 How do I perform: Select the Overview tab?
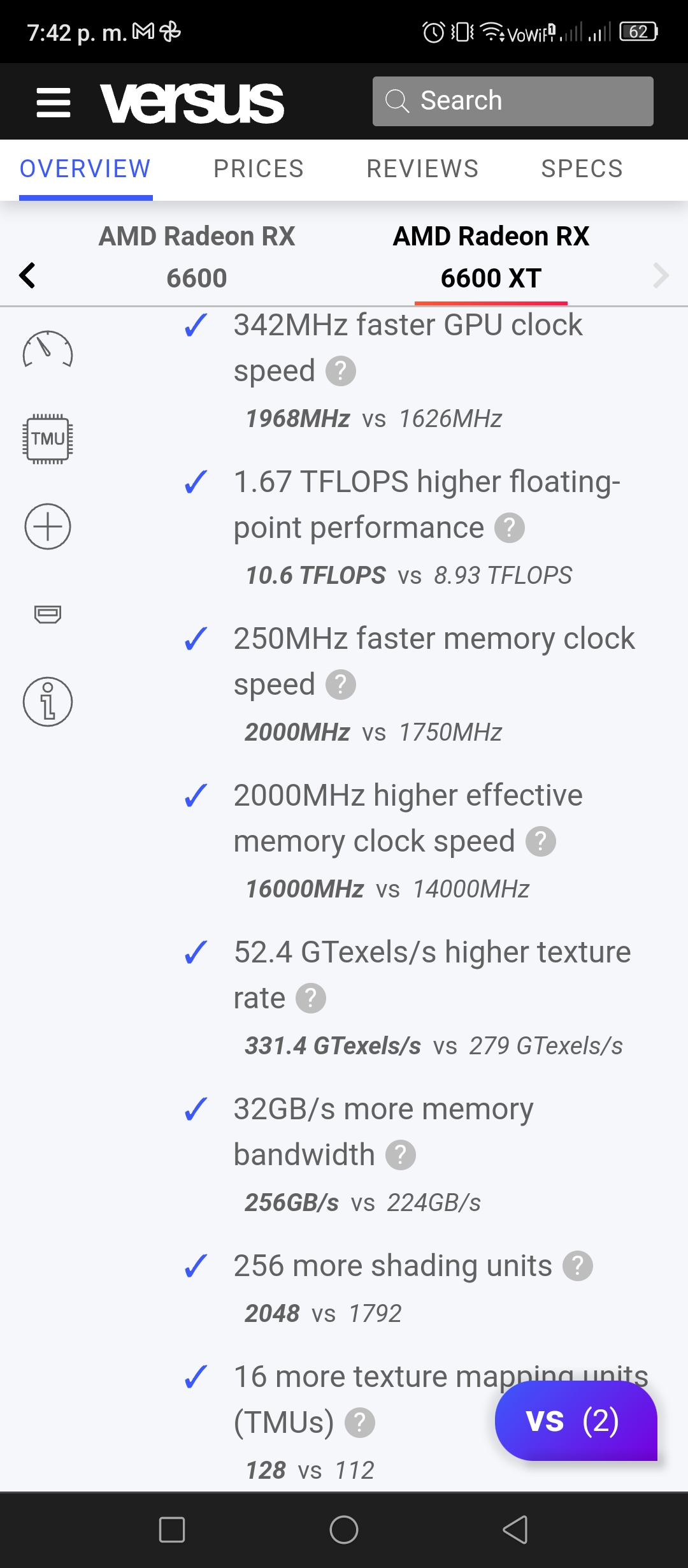click(85, 169)
